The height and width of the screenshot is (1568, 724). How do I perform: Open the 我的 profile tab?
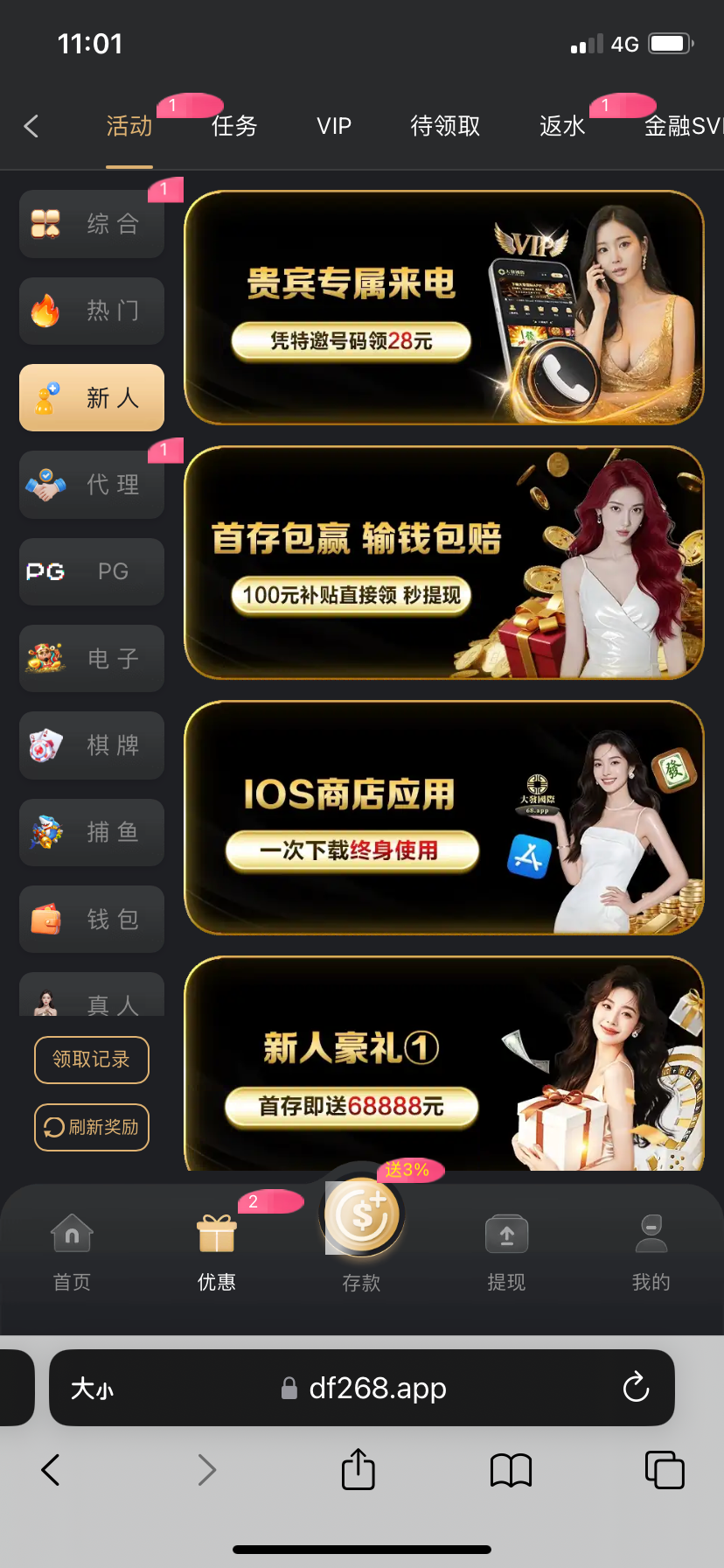(651, 1252)
